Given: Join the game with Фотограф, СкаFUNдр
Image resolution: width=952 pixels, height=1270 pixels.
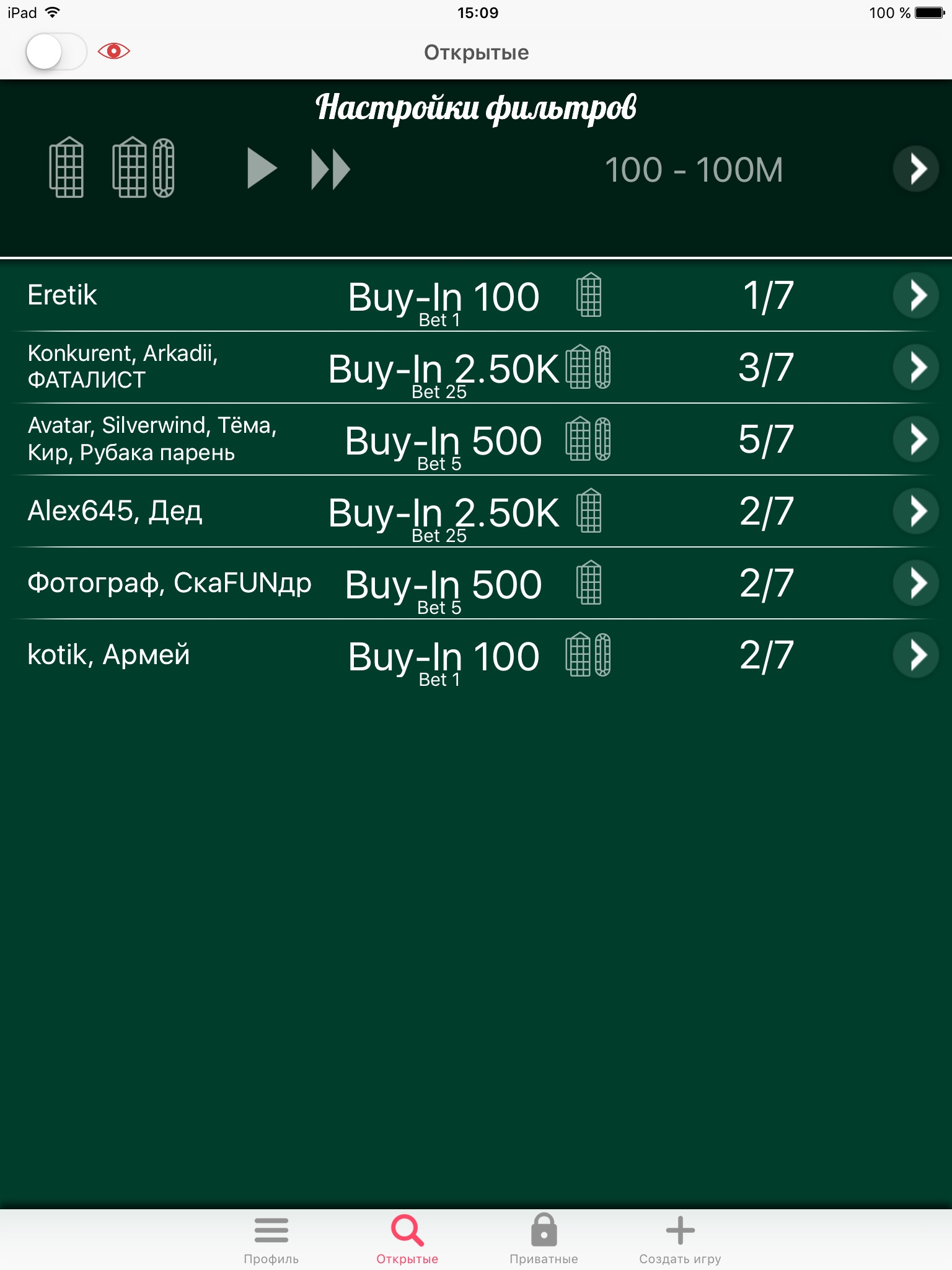Looking at the screenshot, I should point(917,583).
